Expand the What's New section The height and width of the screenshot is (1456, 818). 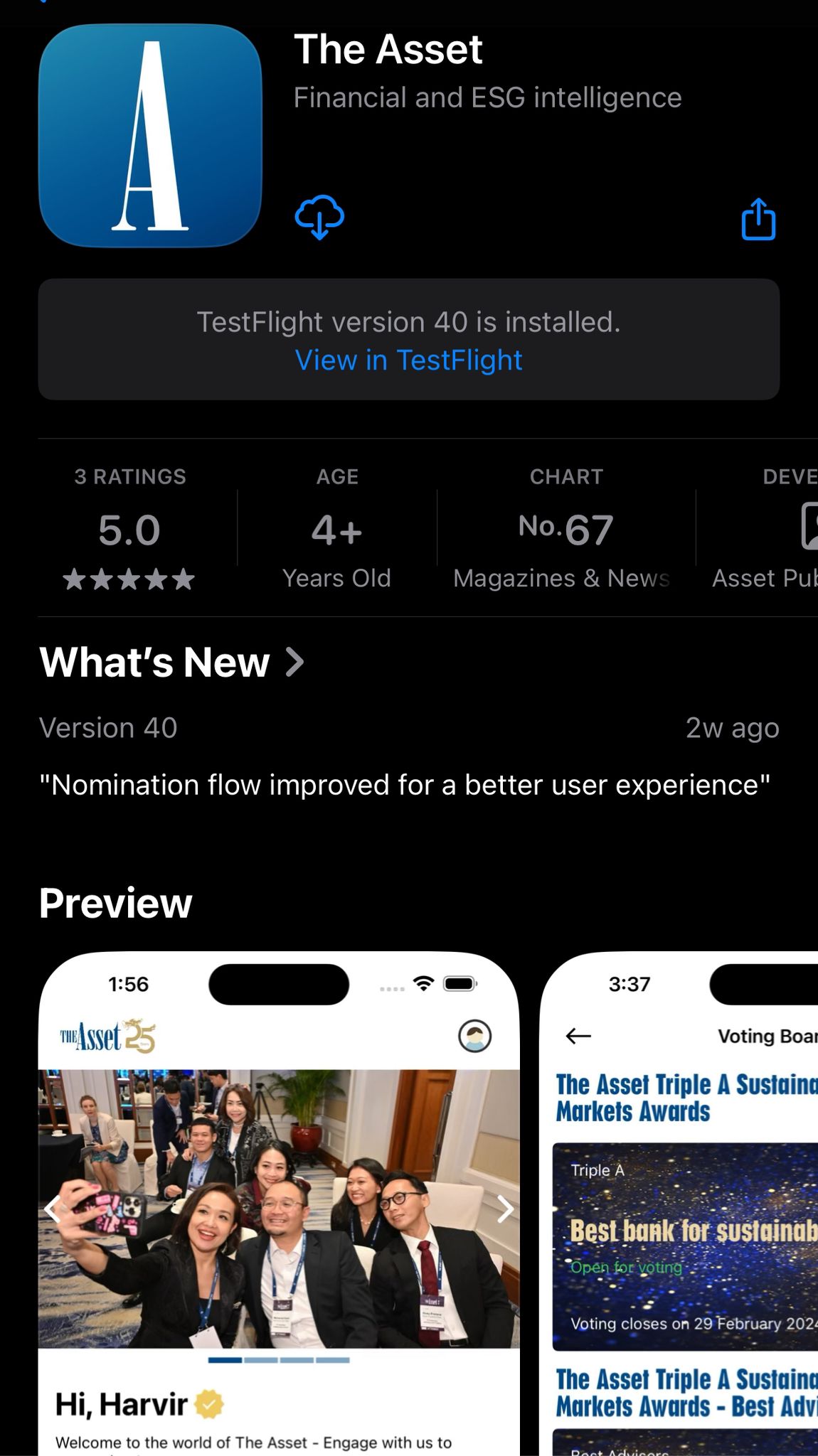[171, 663]
